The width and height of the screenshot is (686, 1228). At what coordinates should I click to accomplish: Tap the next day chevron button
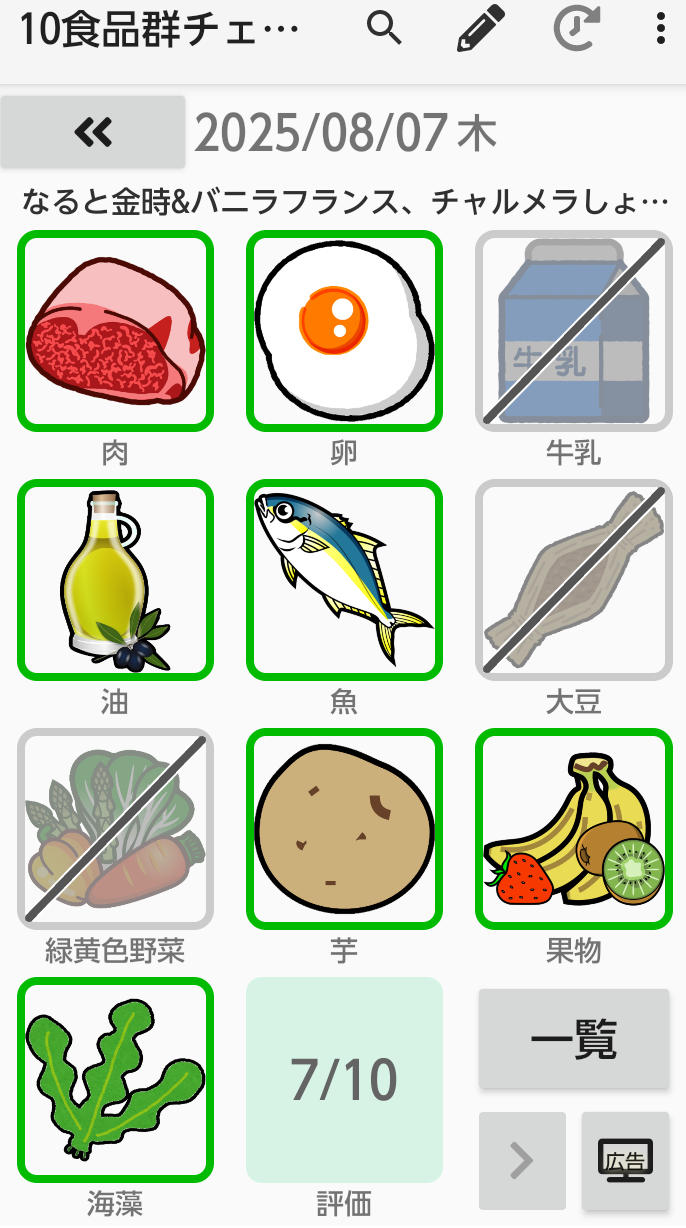click(x=522, y=1160)
